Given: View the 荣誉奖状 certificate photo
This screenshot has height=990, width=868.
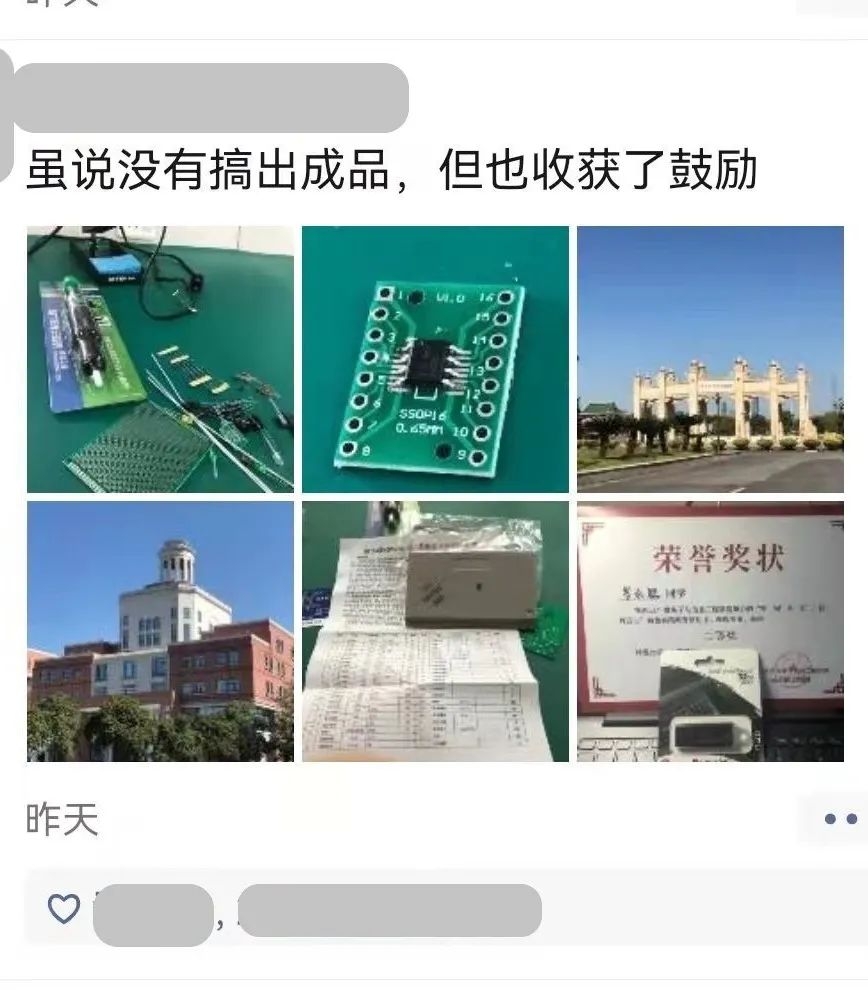Looking at the screenshot, I should coord(710,632).
